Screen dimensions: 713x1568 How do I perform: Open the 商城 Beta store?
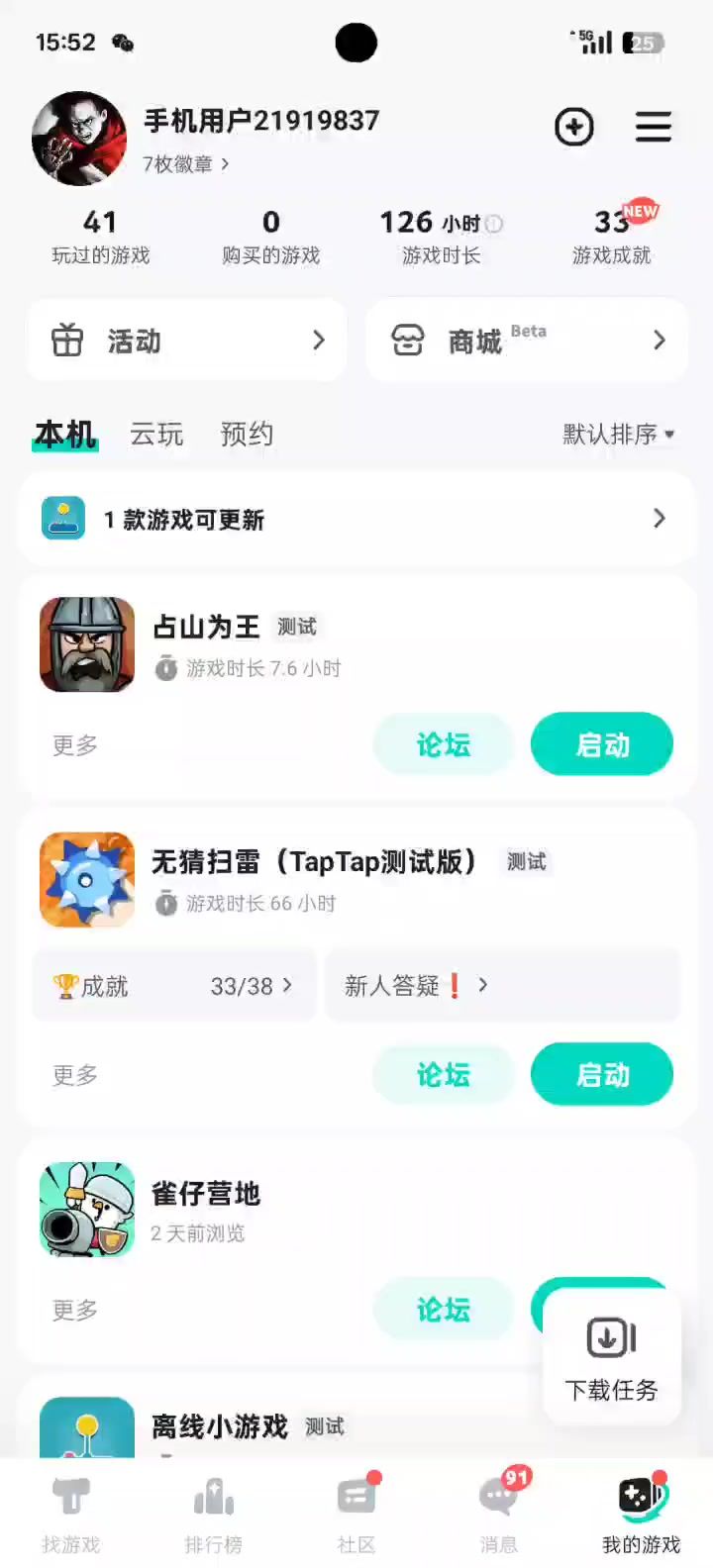click(527, 342)
